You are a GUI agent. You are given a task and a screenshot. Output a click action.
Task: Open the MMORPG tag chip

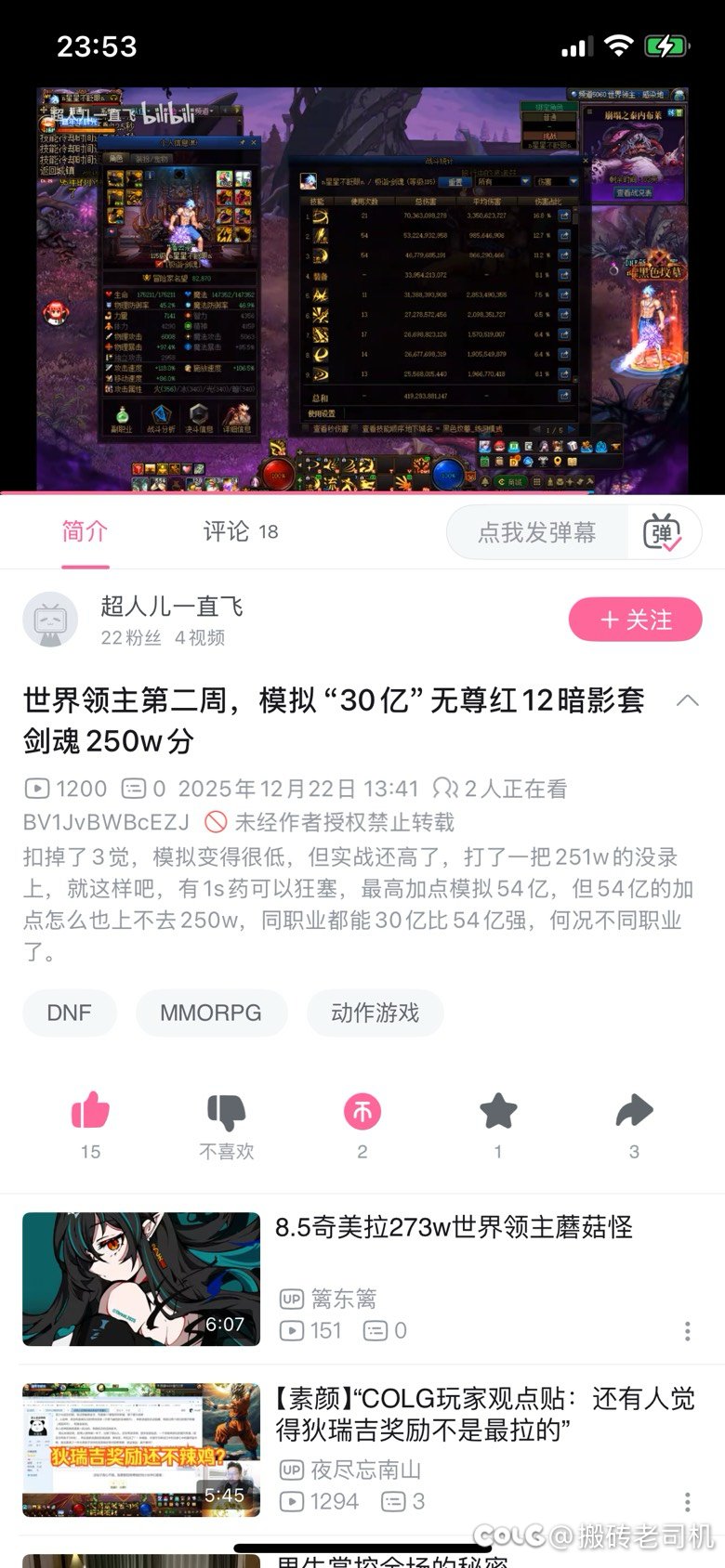tap(211, 1013)
